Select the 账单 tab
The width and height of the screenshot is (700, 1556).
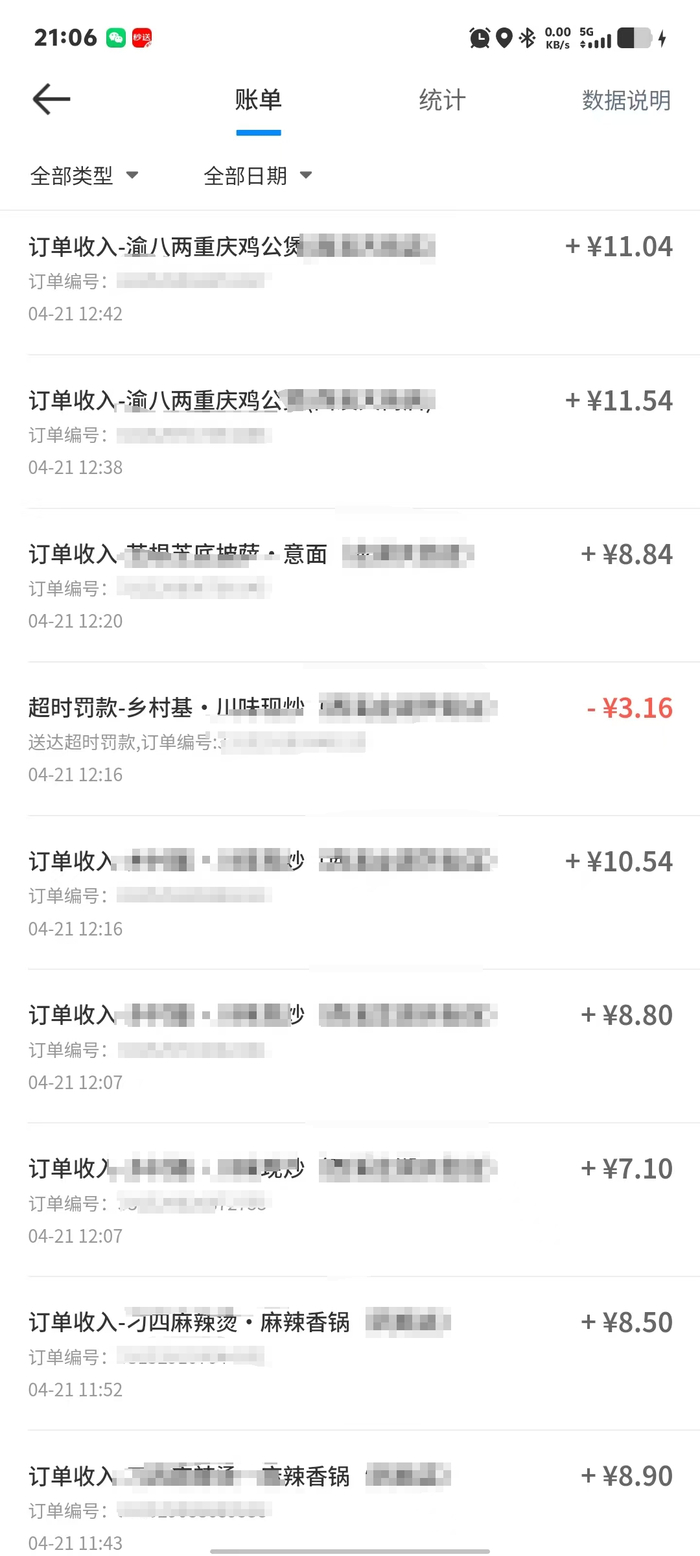(x=258, y=100)
